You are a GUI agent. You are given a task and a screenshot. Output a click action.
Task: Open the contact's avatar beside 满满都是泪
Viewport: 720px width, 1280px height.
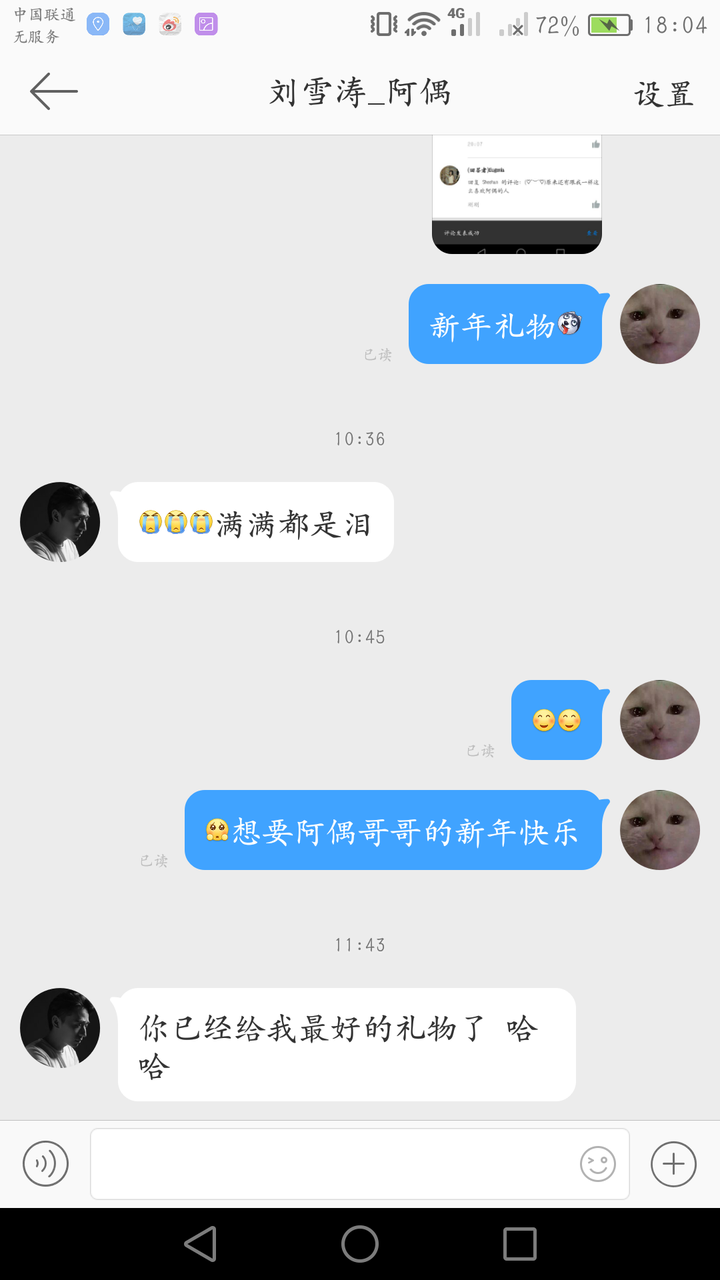(60, 522)
